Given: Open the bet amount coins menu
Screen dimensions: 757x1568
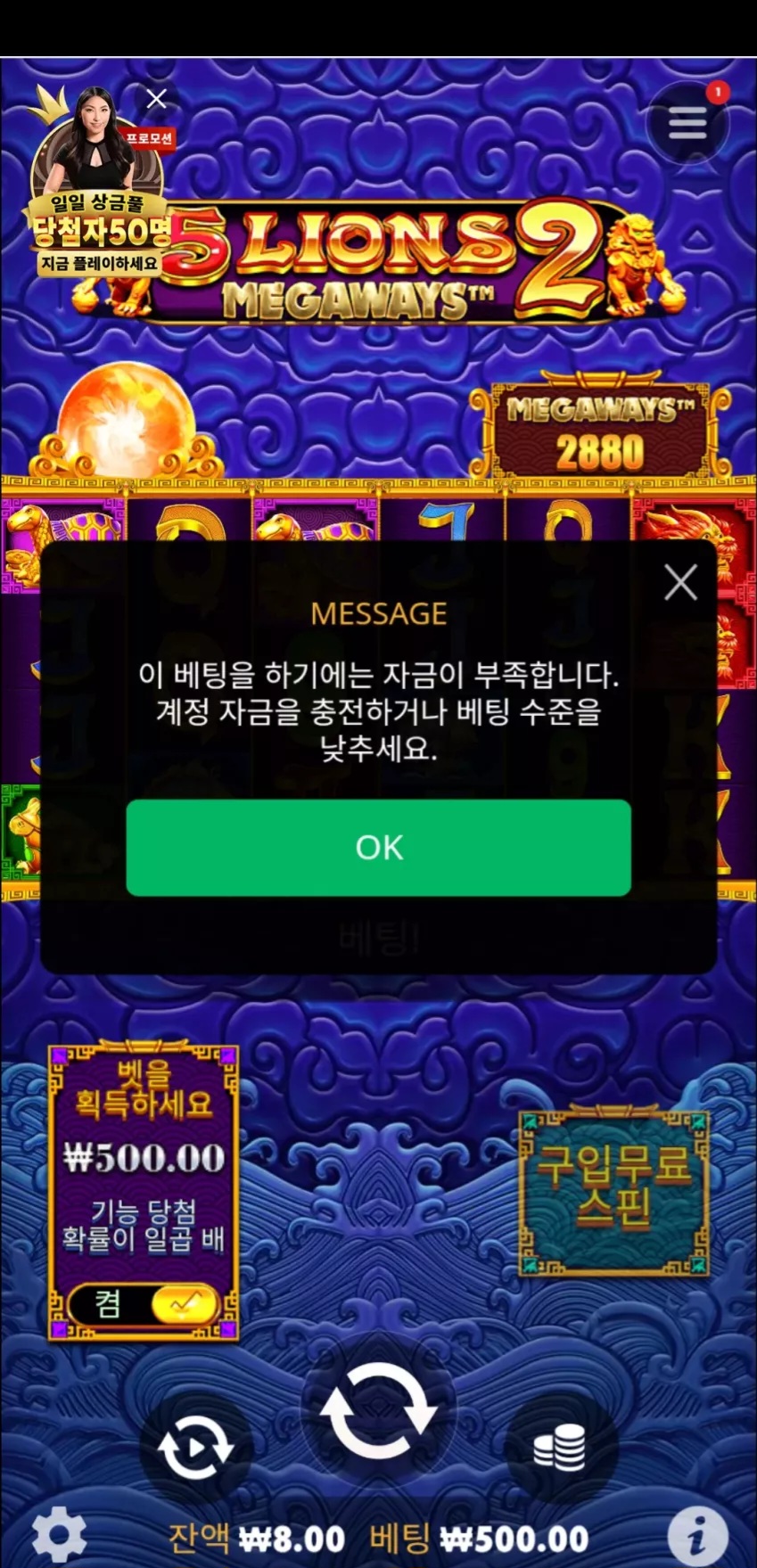Looking at the screenshot, I should point(560,1446).
